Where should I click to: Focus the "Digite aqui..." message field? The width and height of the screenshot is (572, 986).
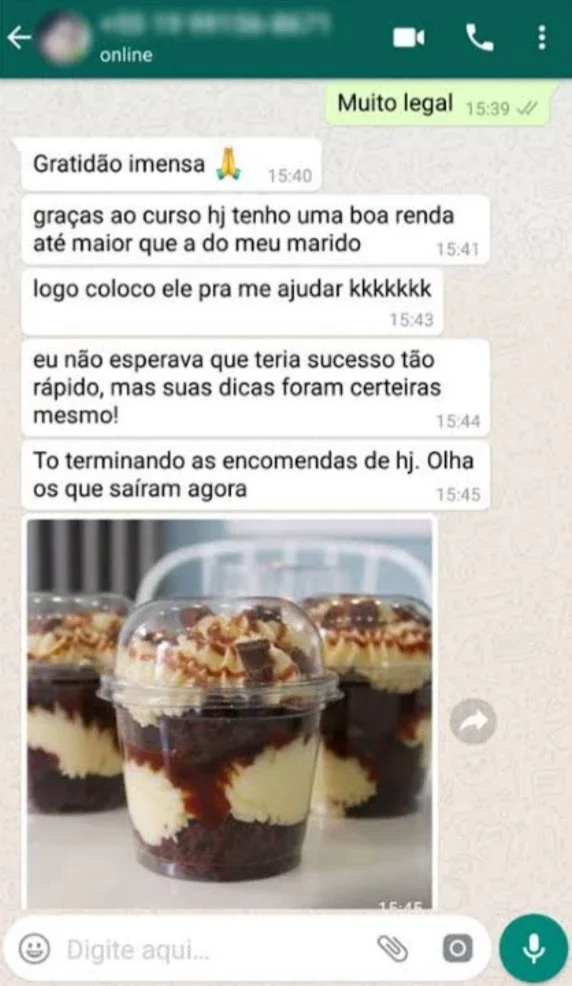pyautogui.click(x=214, y=950)
